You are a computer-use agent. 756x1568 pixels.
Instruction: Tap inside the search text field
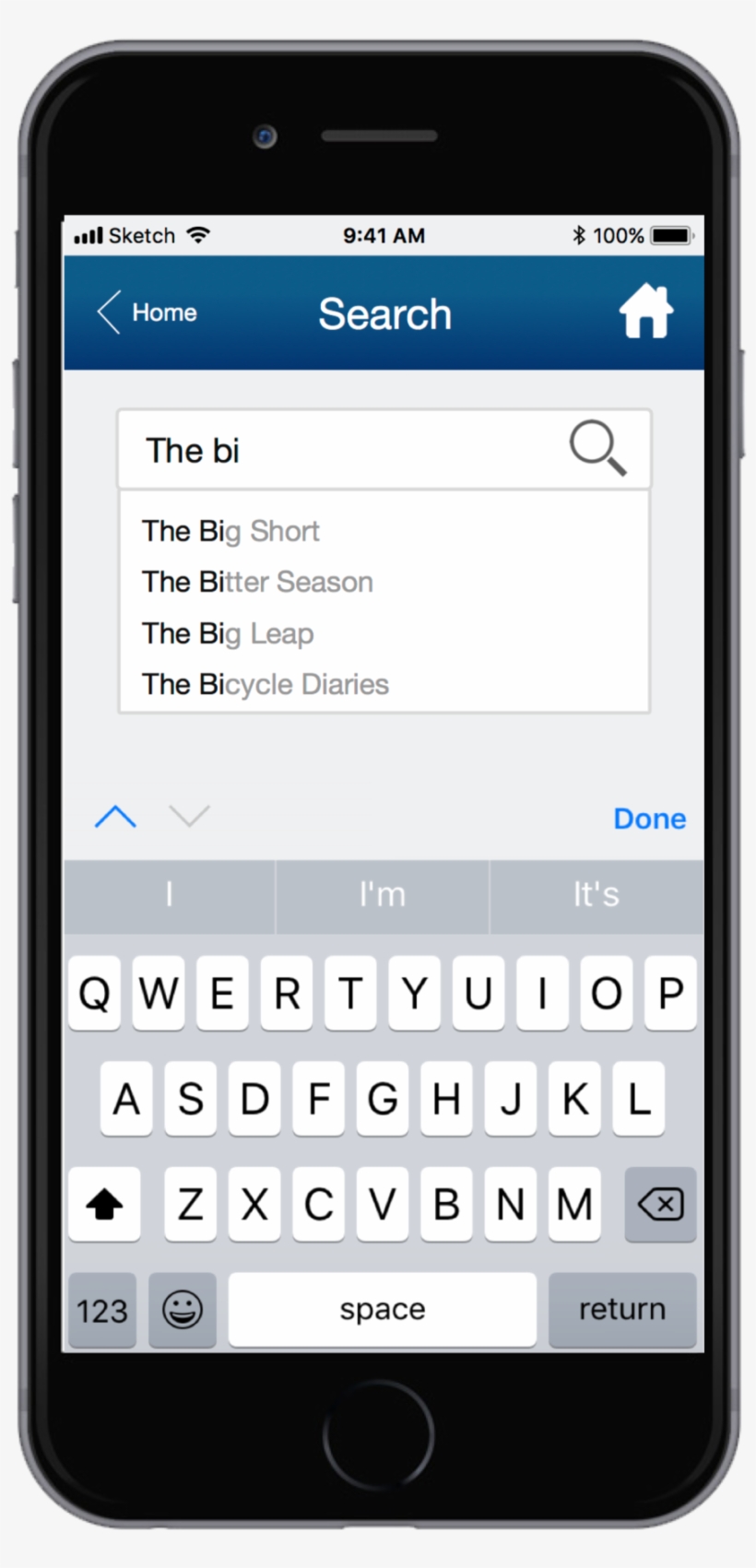click(323, 449)
